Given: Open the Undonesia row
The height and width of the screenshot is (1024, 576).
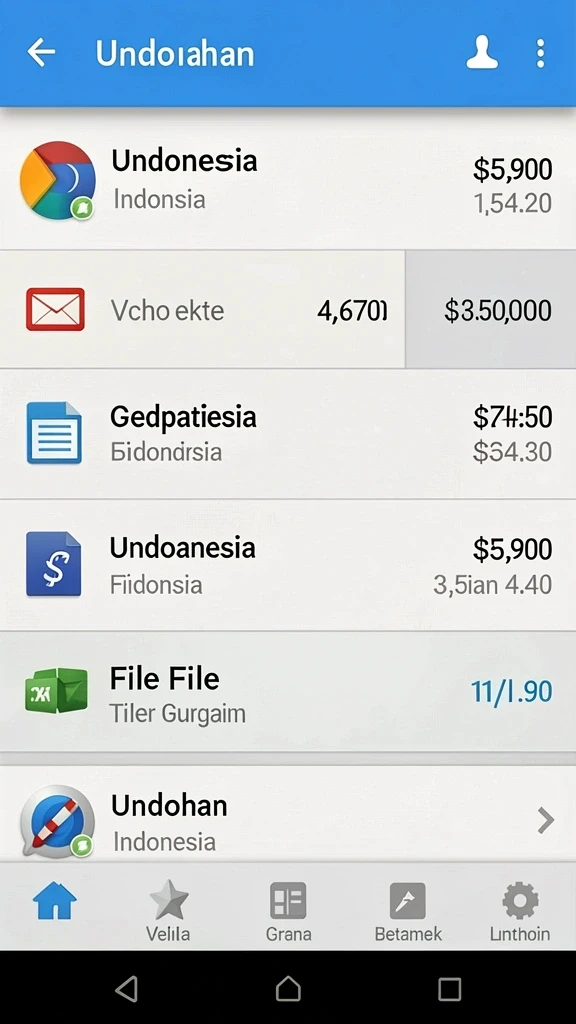Looking at the screenshot, I should [x=288, y=180].
